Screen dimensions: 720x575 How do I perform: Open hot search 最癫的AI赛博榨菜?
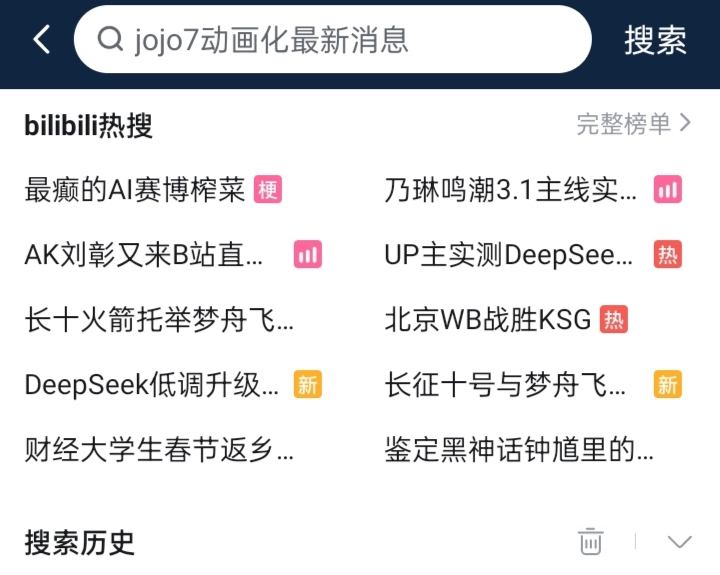(135, 190)
